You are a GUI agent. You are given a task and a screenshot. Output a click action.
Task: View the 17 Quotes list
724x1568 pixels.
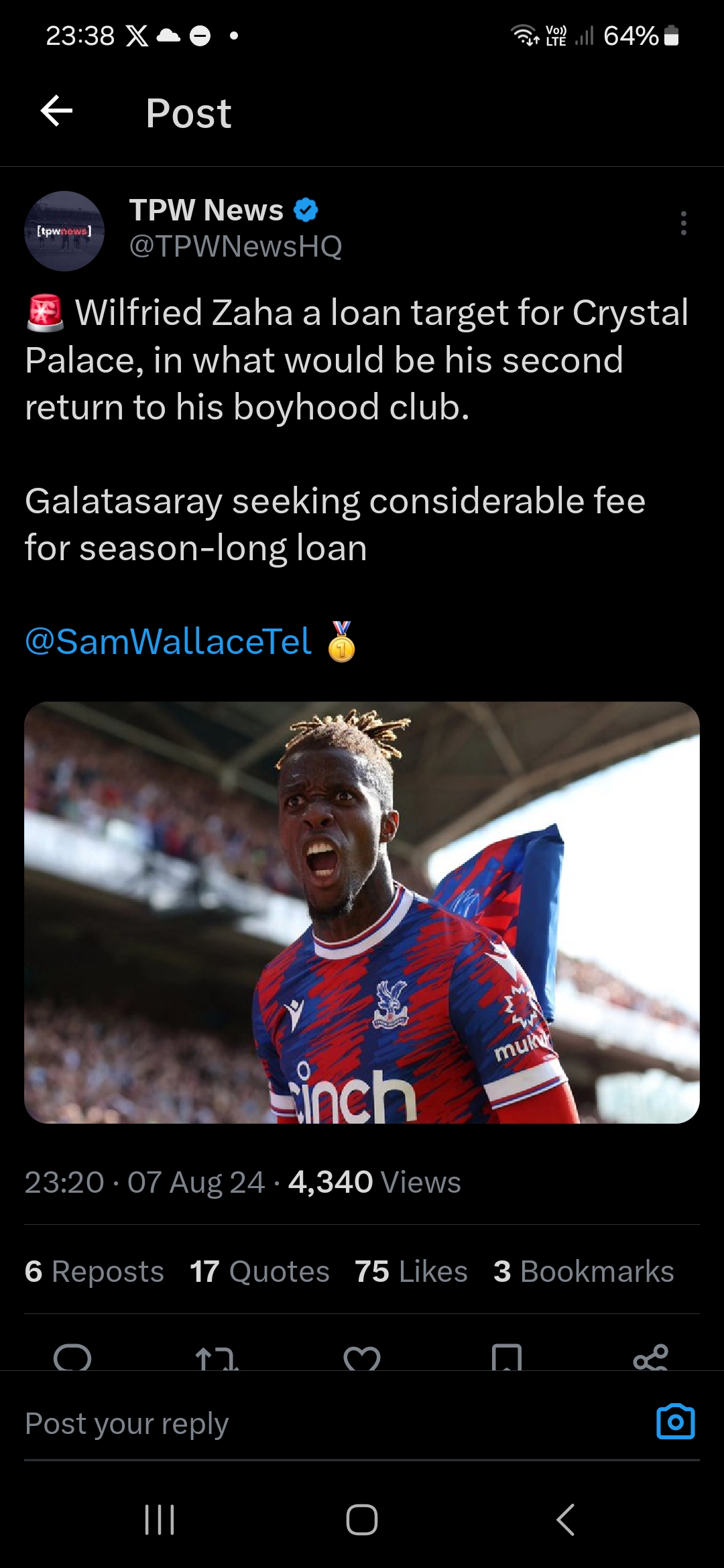click(259, 1271)
